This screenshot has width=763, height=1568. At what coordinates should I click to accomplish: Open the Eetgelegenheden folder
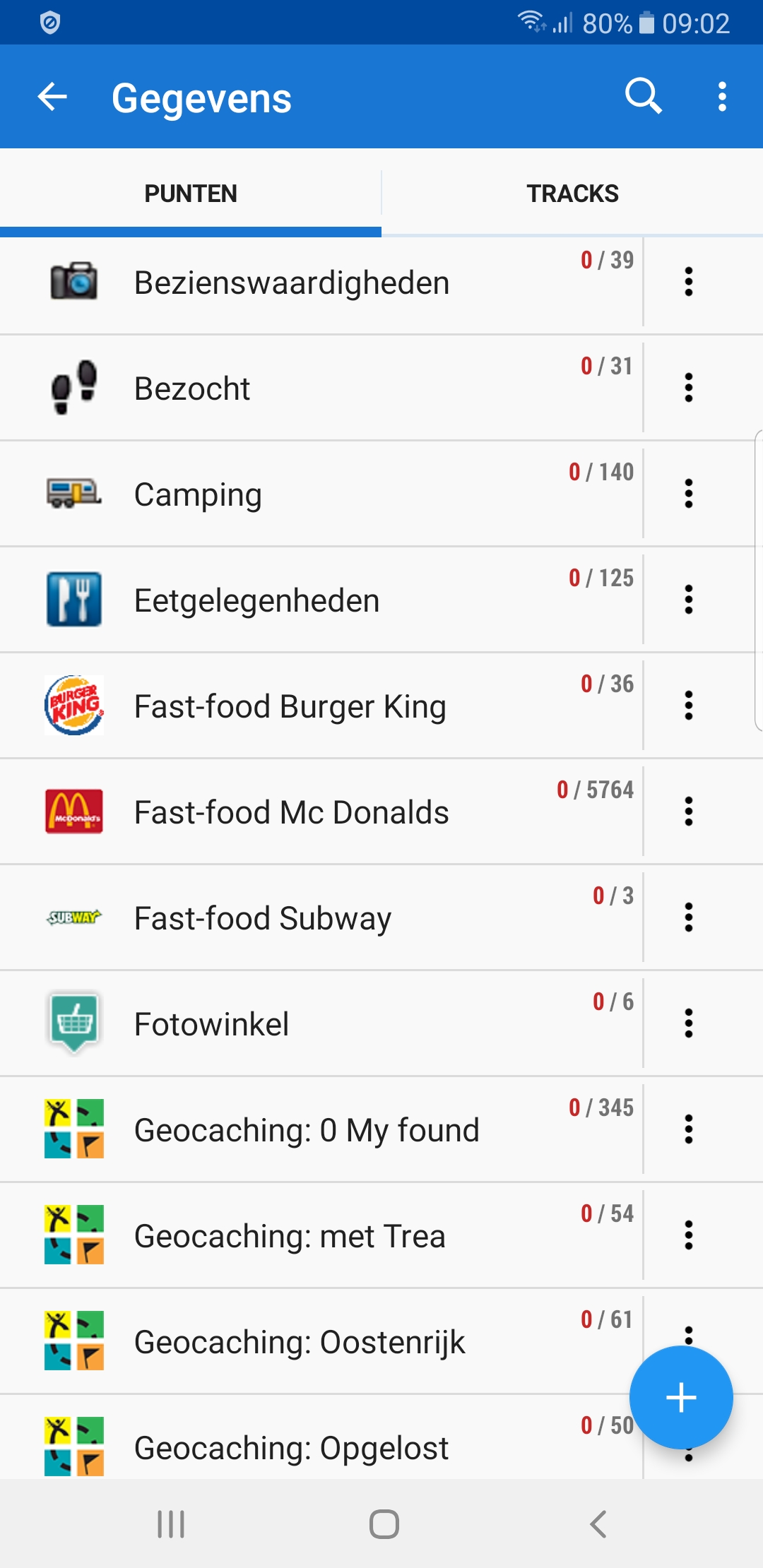point(257,600)
